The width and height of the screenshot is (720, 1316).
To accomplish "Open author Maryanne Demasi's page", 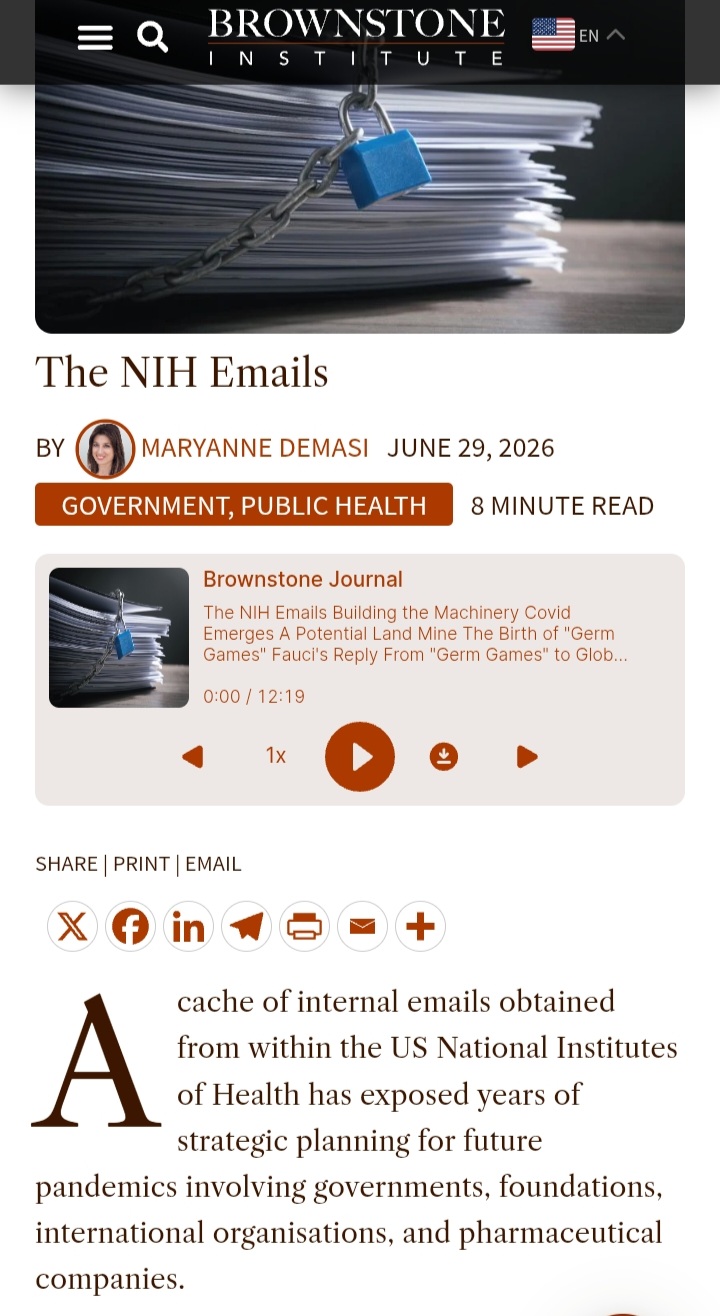I will coord(254,448).
